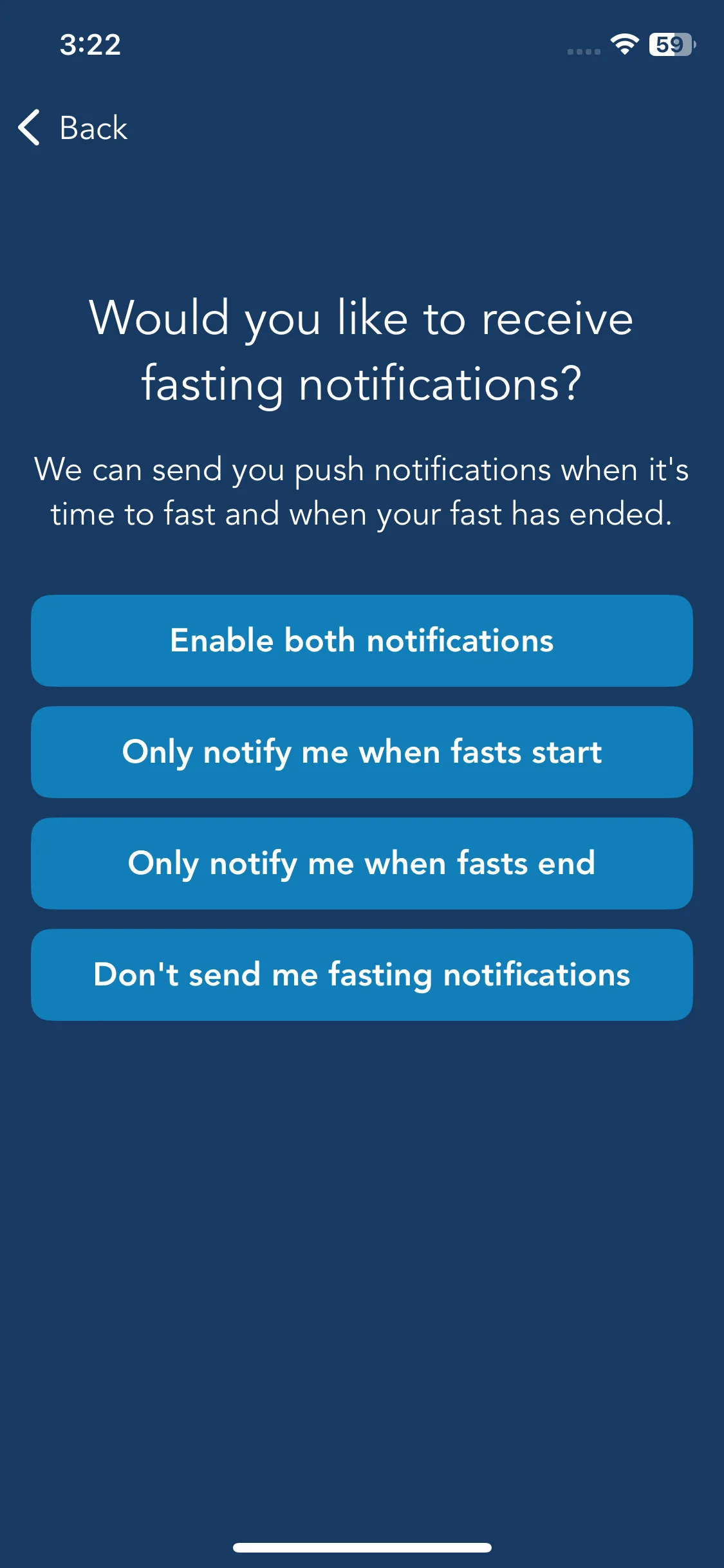Decline with Don't send me fasting notifications
This screenshot has width=724, height=1568.
(362, 975)
